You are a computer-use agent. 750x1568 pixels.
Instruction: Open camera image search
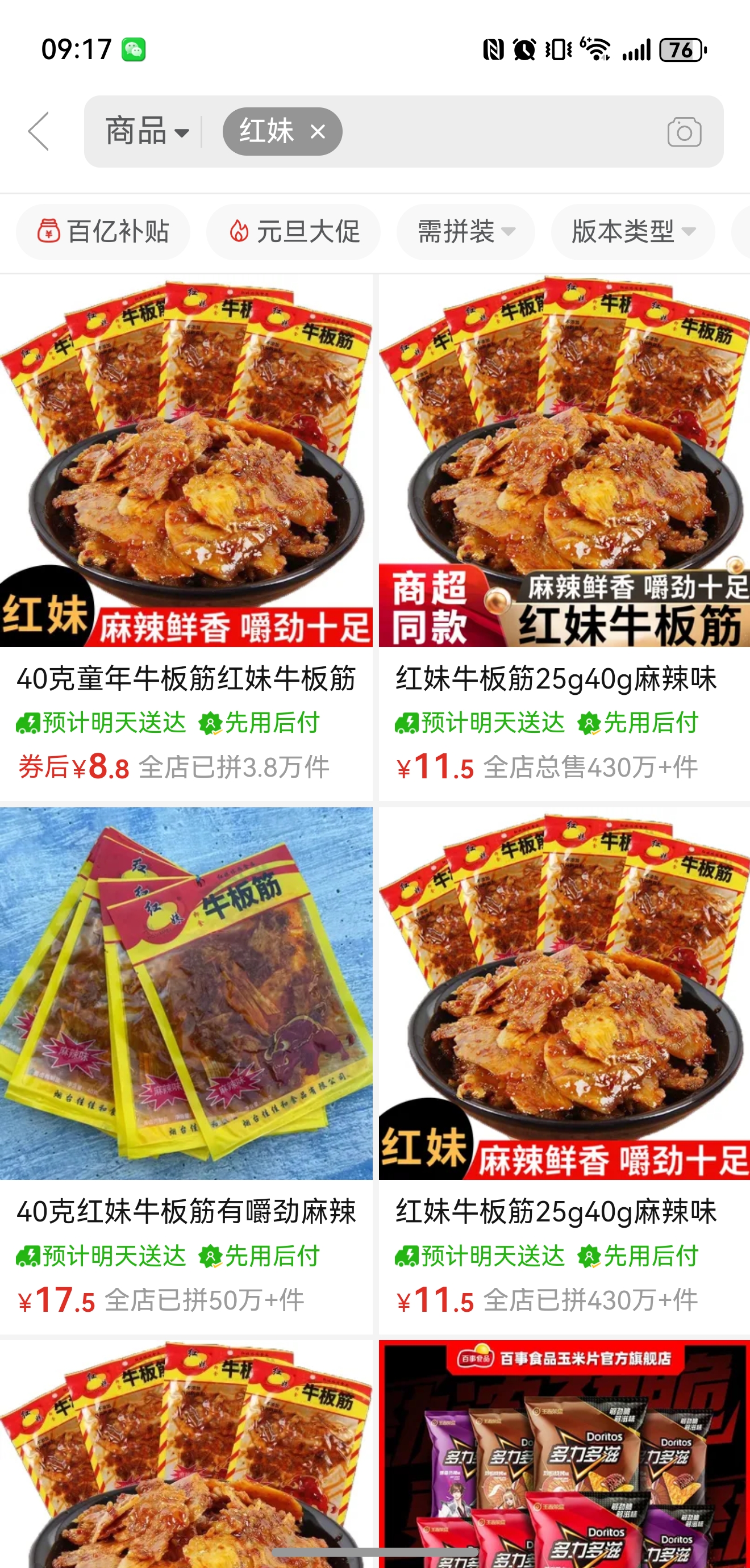[x=684, y=131]
